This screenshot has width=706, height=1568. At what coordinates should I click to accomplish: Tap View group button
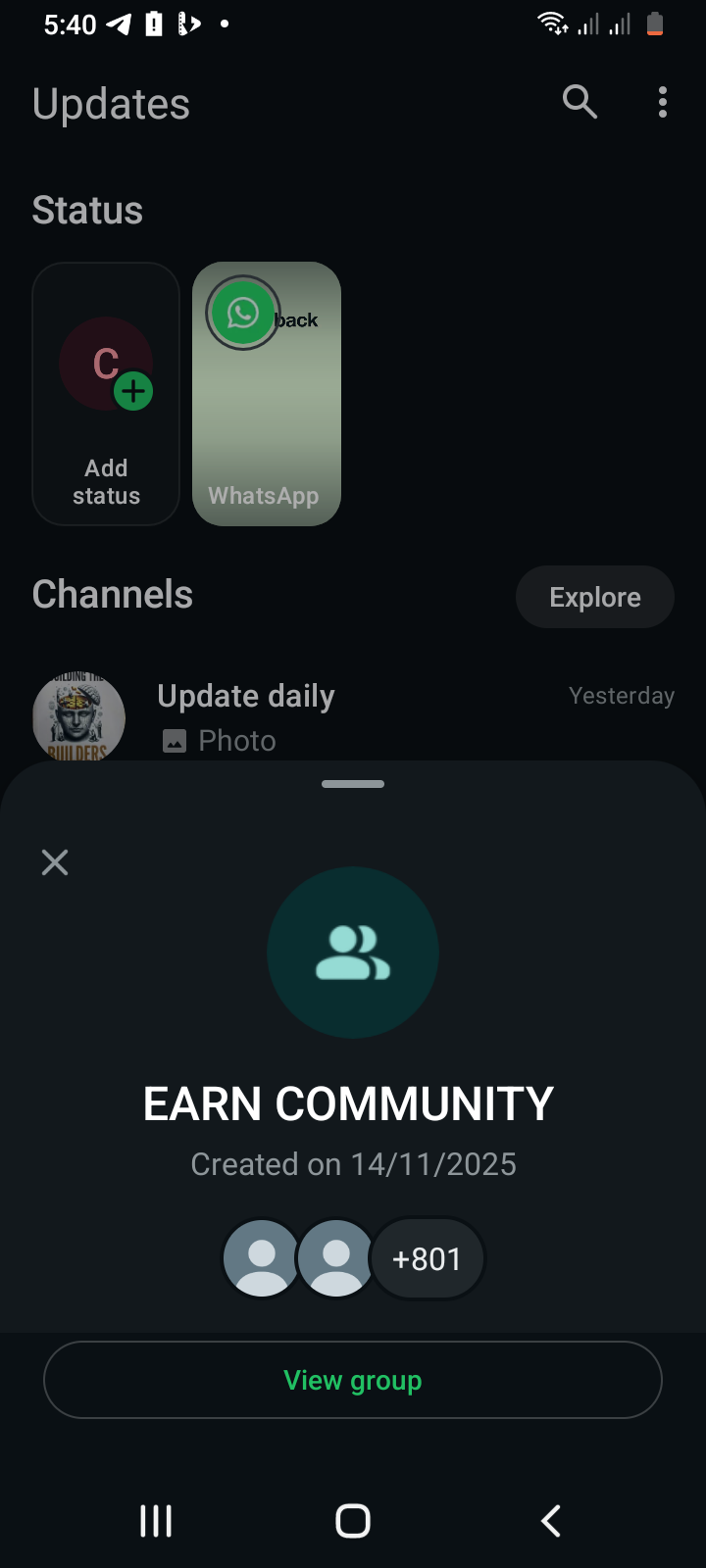click(353, 1380)
